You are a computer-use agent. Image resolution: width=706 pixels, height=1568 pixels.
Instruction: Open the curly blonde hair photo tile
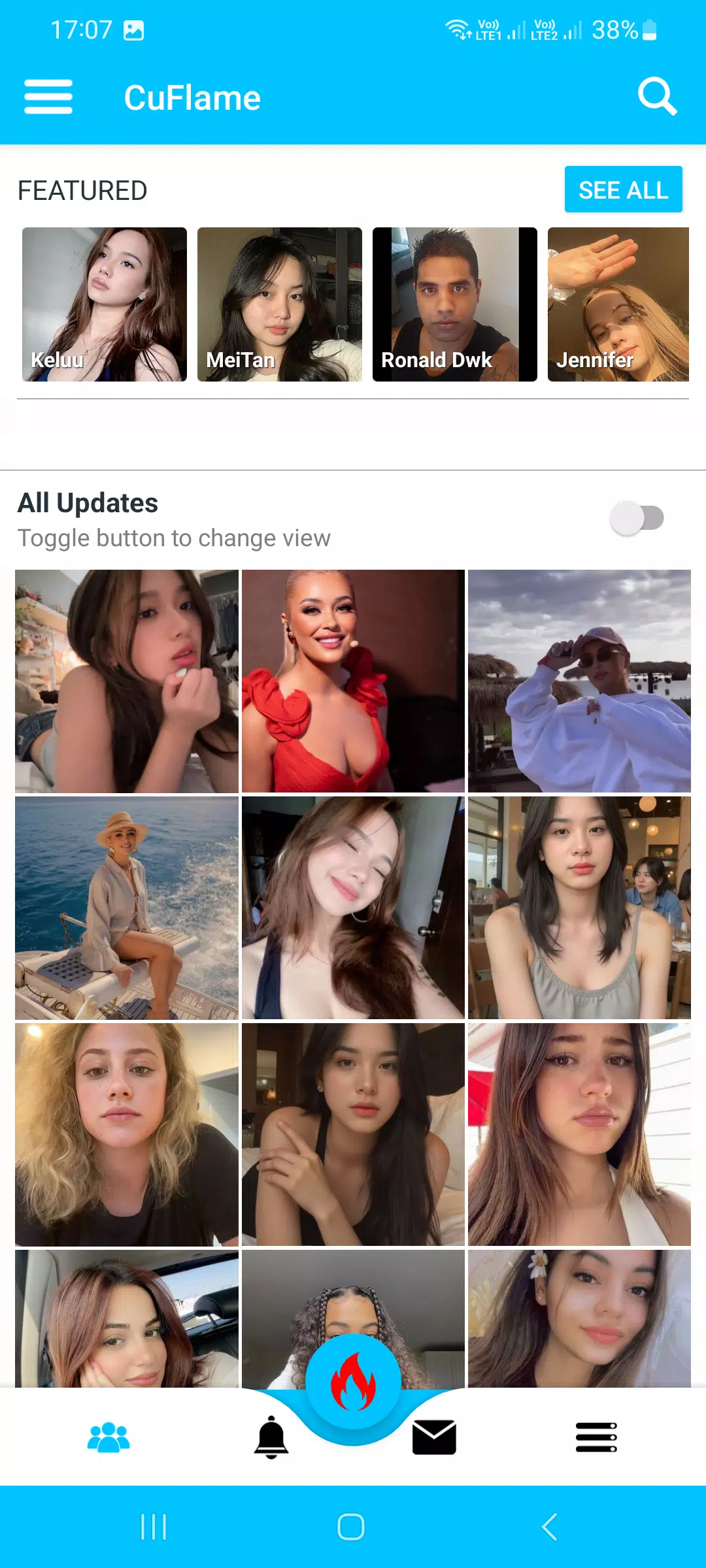pyautogui.click(x=127, y=1134)
